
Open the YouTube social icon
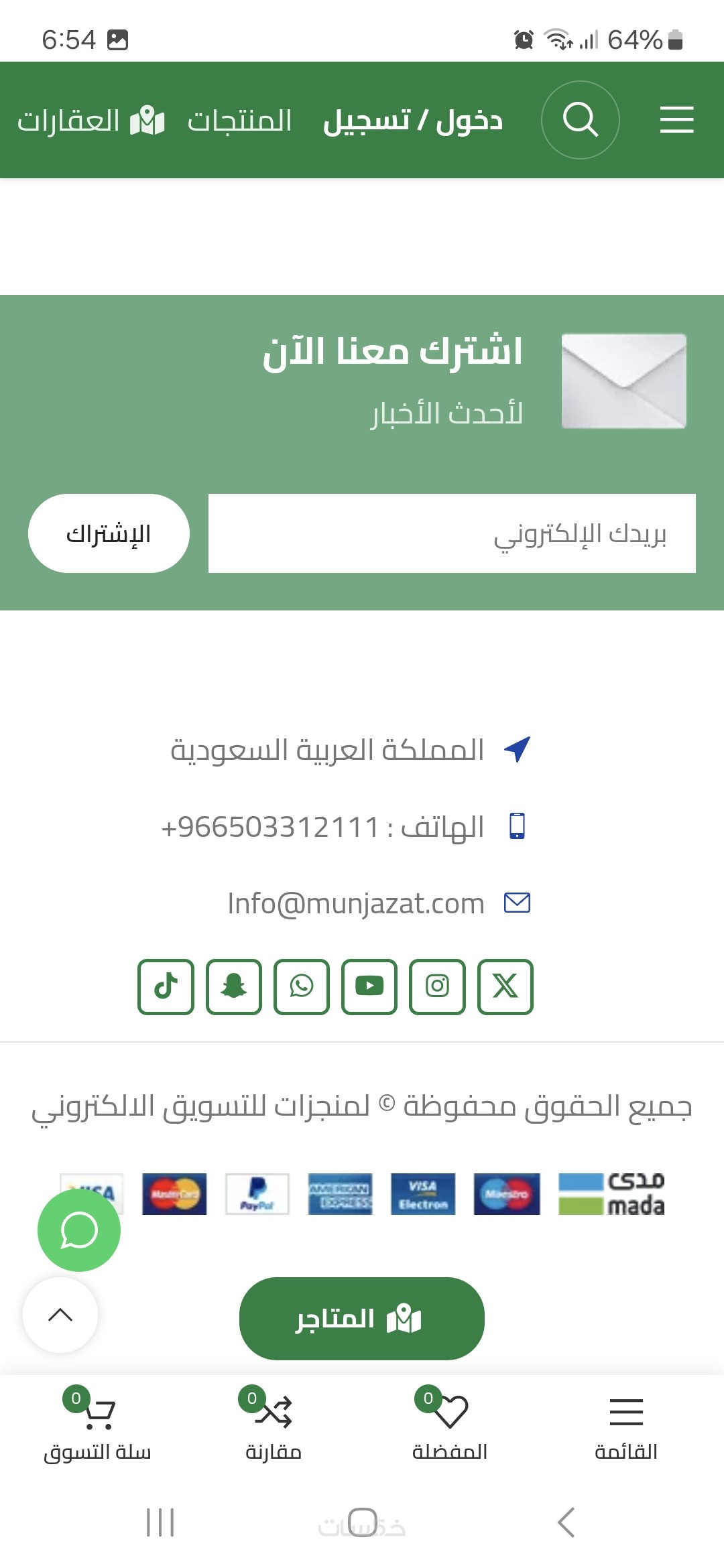(369, 986)
